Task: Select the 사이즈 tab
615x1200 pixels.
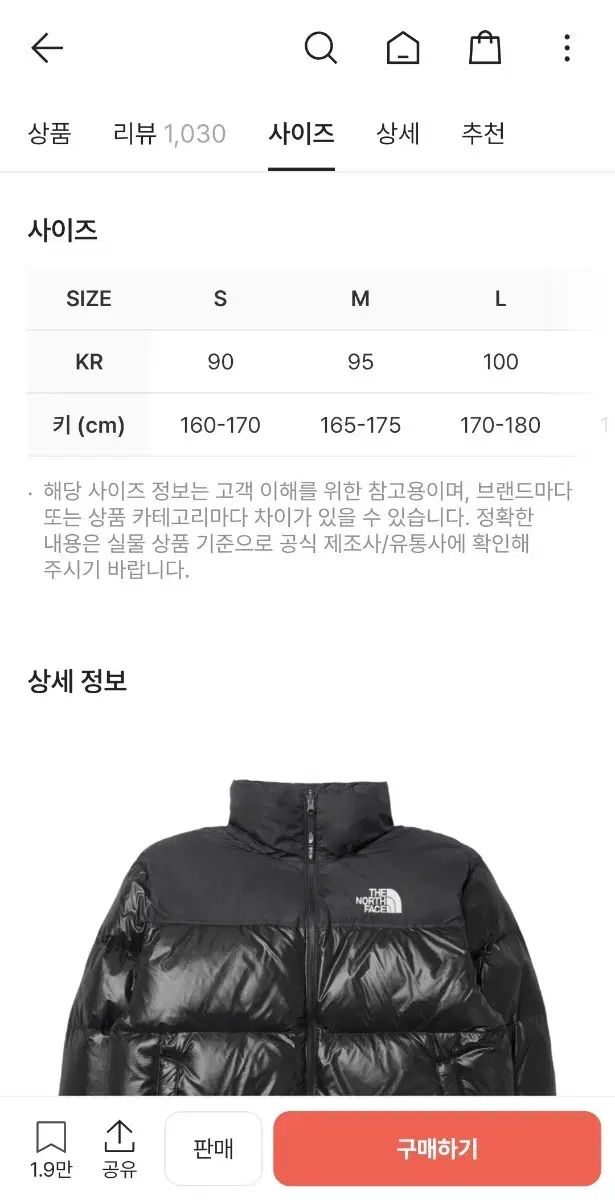Action: click(x=301, y=134)
